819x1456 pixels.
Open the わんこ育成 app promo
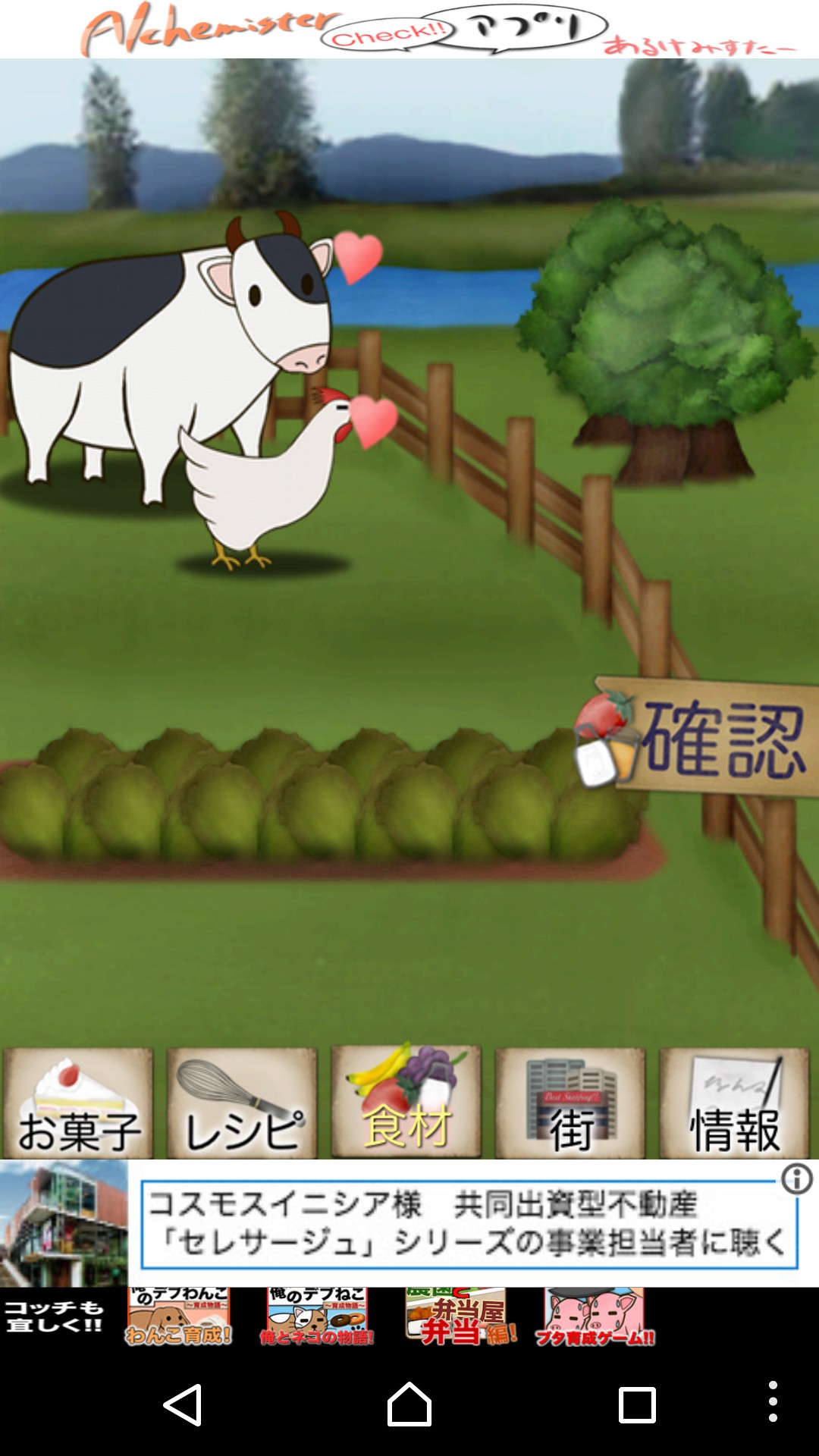179,1317
